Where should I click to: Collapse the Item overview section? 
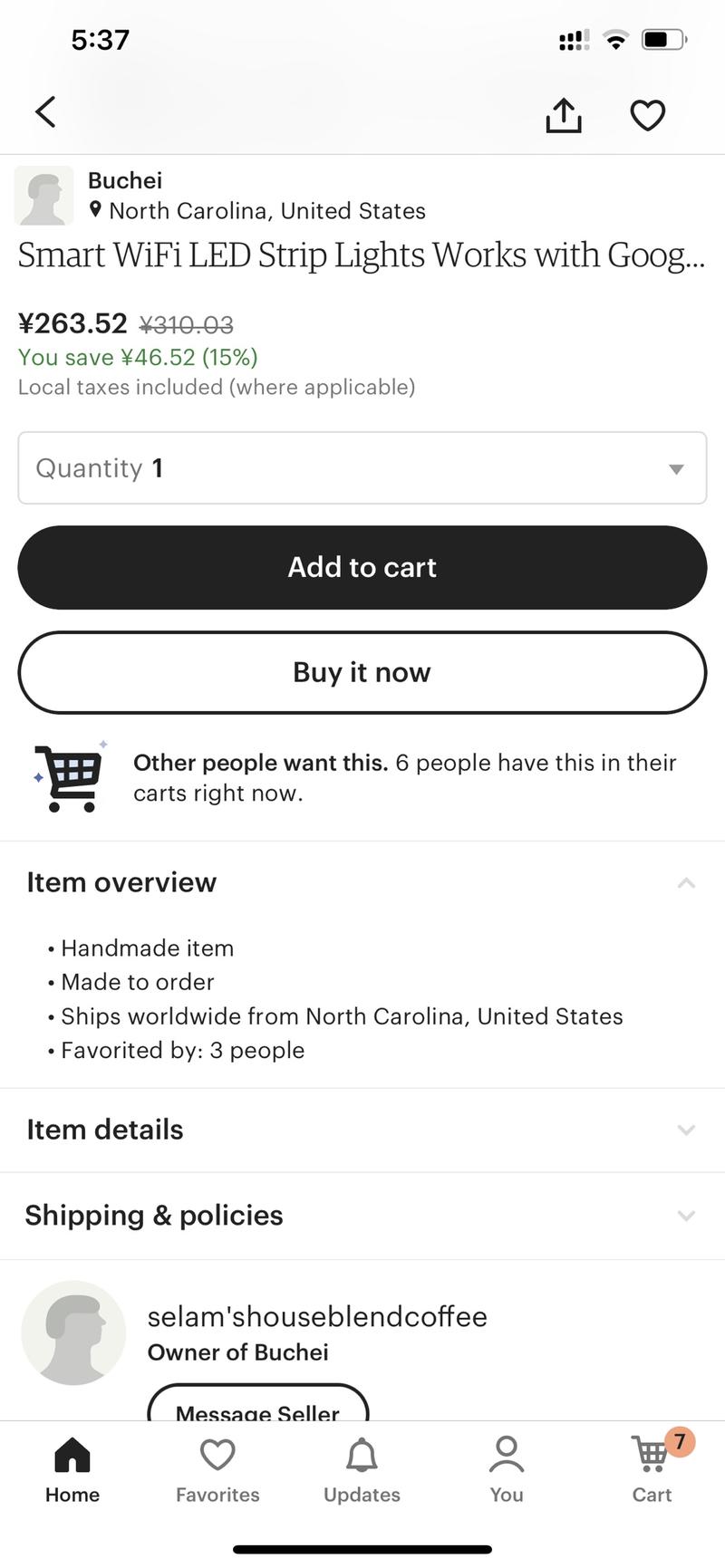click(686, 882)
